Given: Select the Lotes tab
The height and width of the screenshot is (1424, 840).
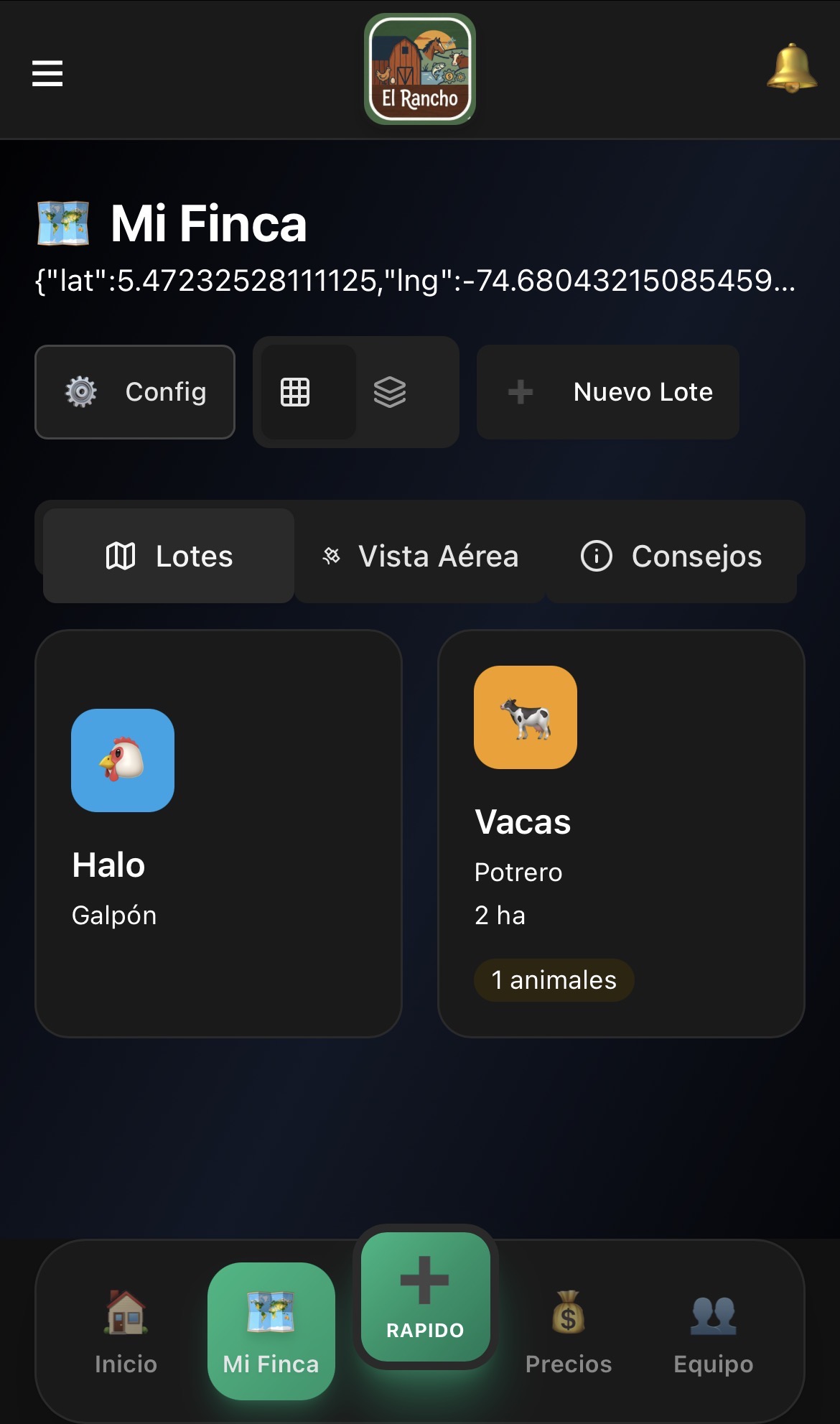Looking at the screenshot, I should (169, 556).
